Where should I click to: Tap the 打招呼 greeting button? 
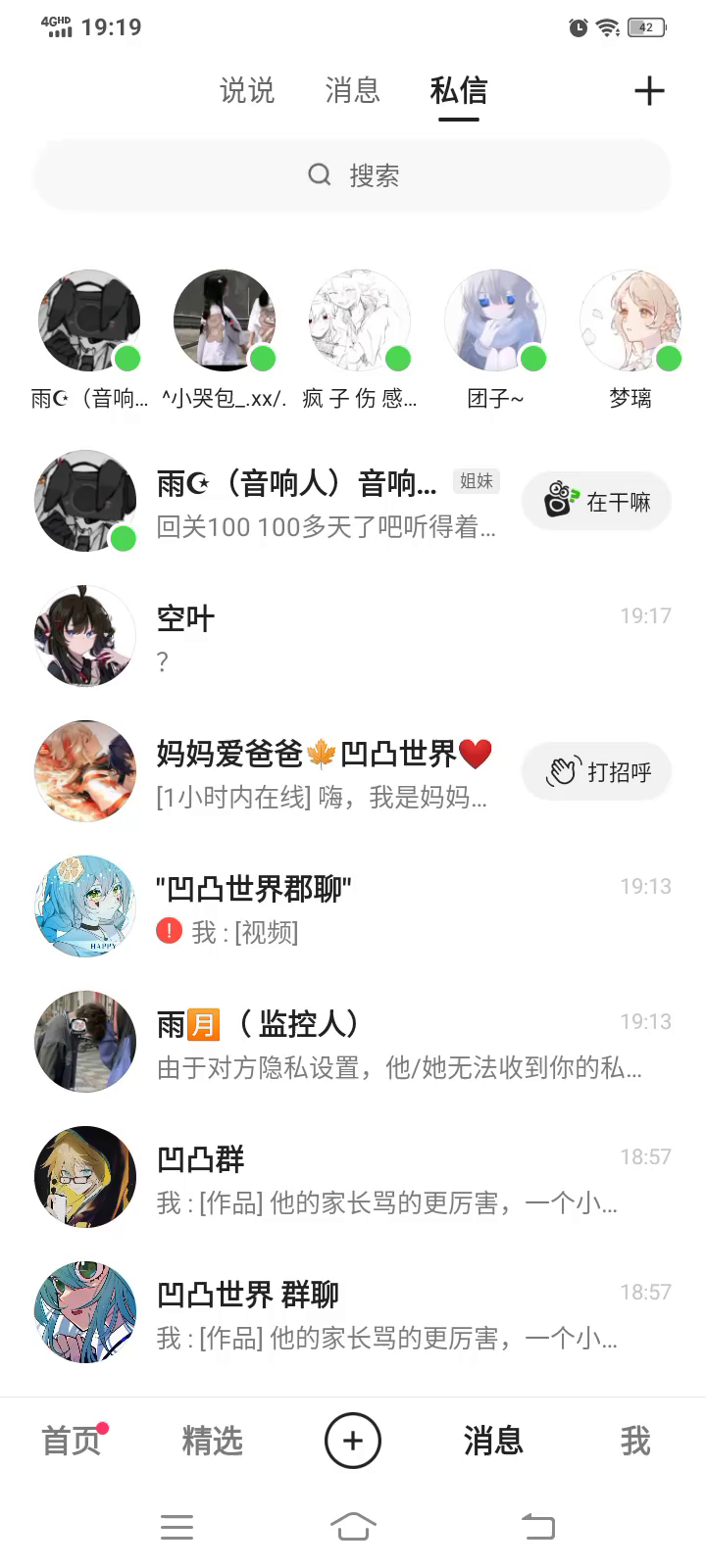(x=596, y=772)
